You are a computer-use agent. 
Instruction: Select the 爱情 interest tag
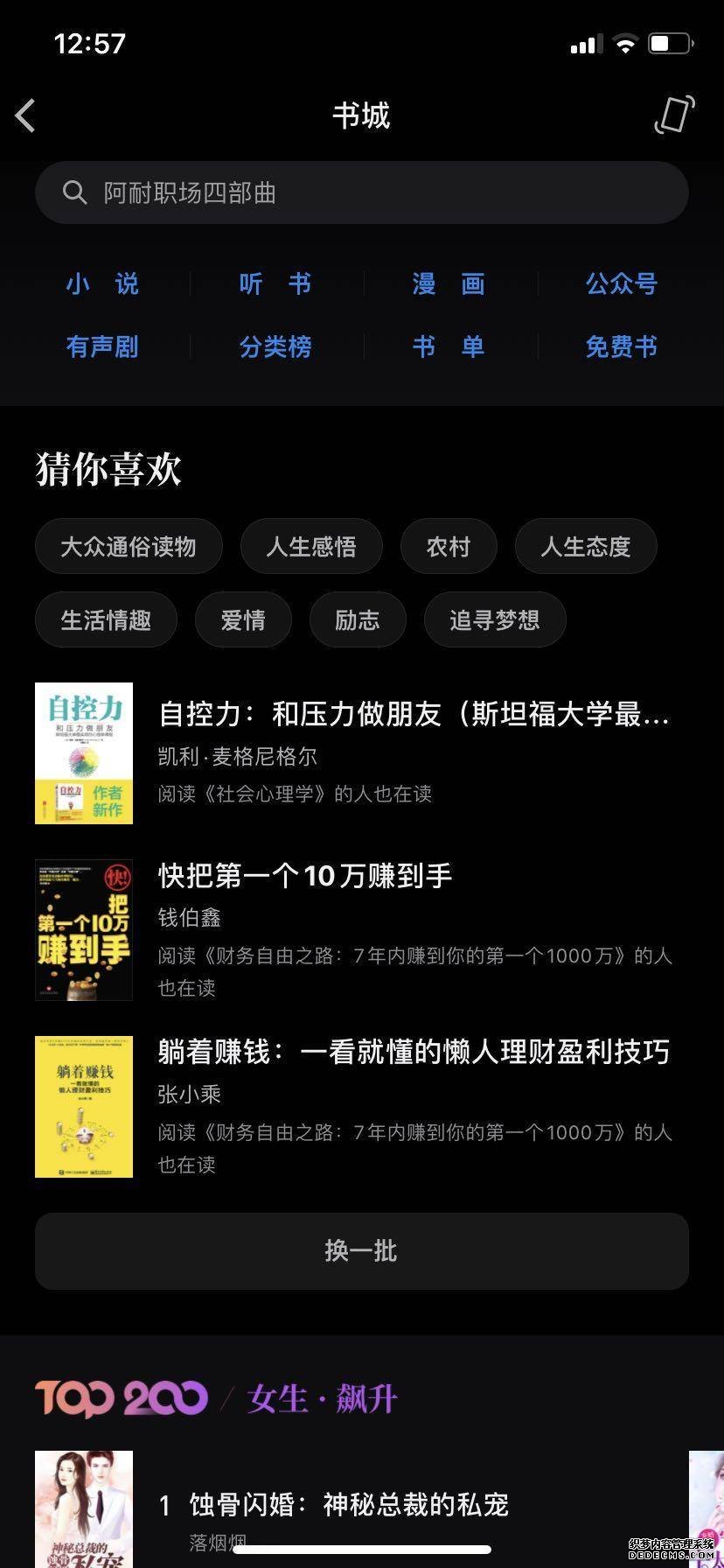[x=243, y=619]
